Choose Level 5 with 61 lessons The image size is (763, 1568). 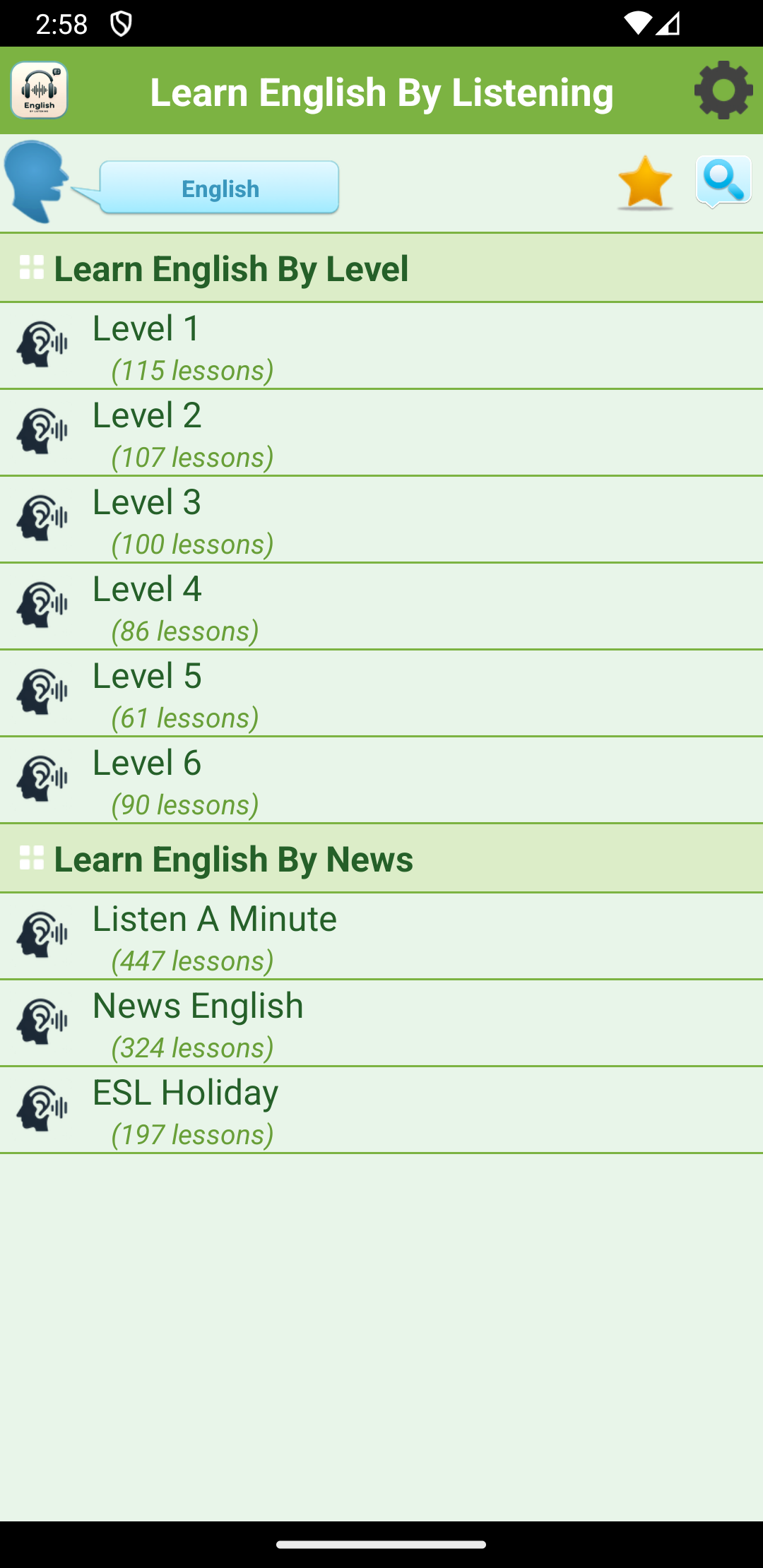(381, 694)
